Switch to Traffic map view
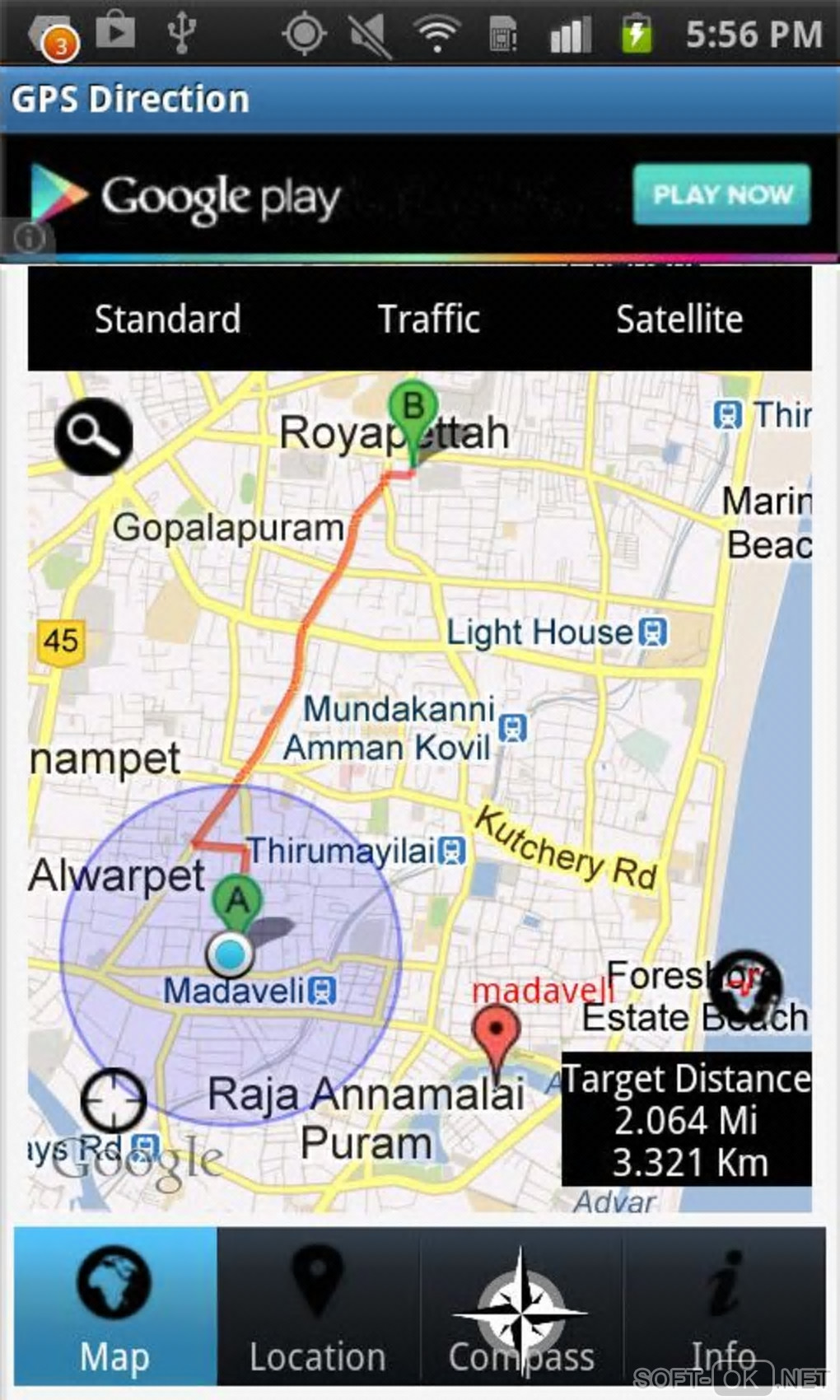 click(428, 320)
